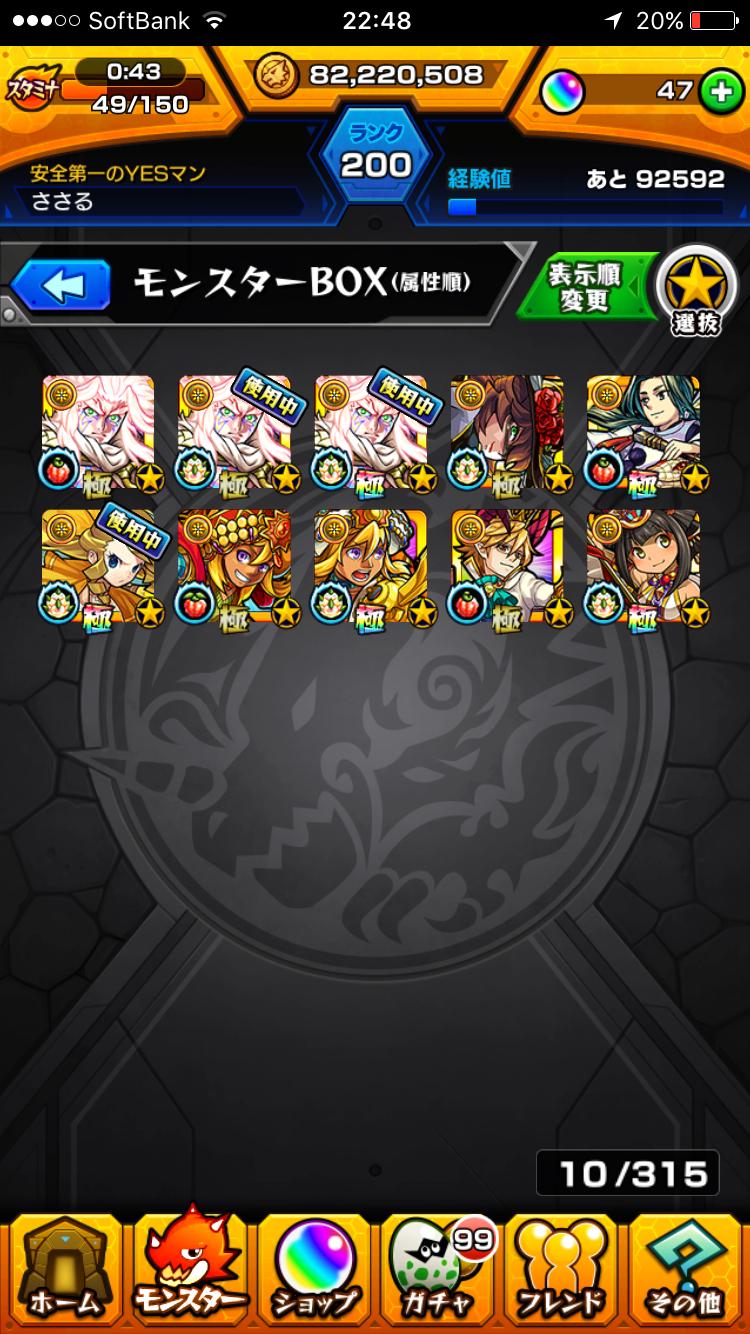
Task: Select the blonde girl monster marked 使用中
Action: pyautogui.click(x=98, y=567)
